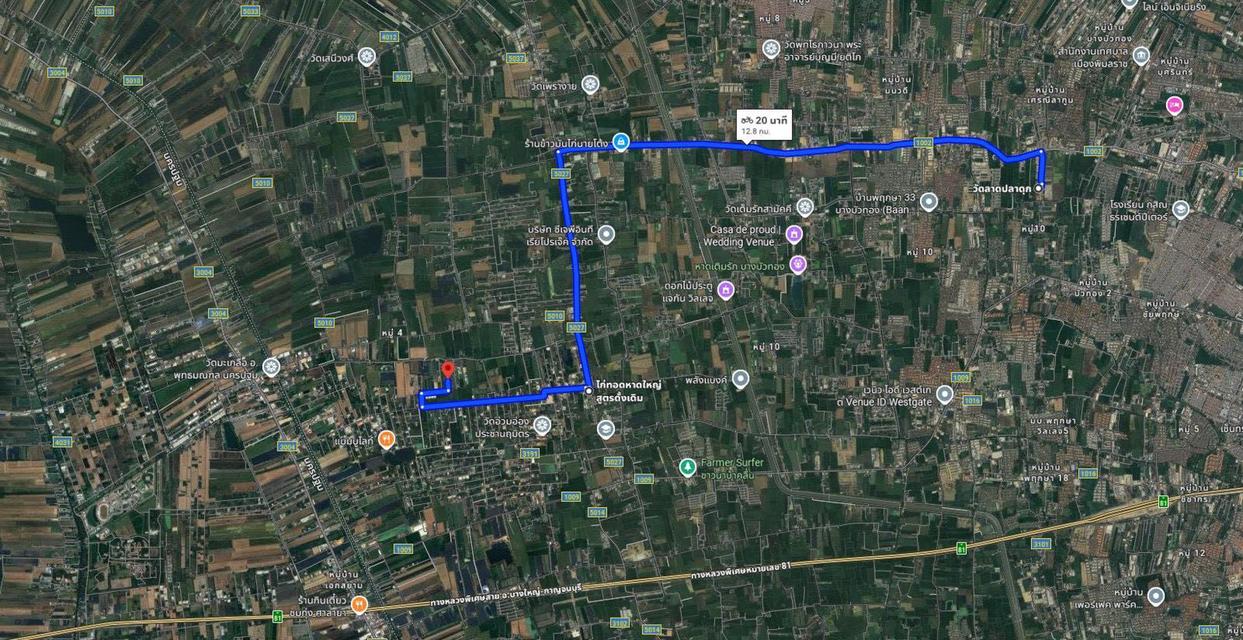
Task: Tap the 20 นาที route time label
Action: (765, 124)
